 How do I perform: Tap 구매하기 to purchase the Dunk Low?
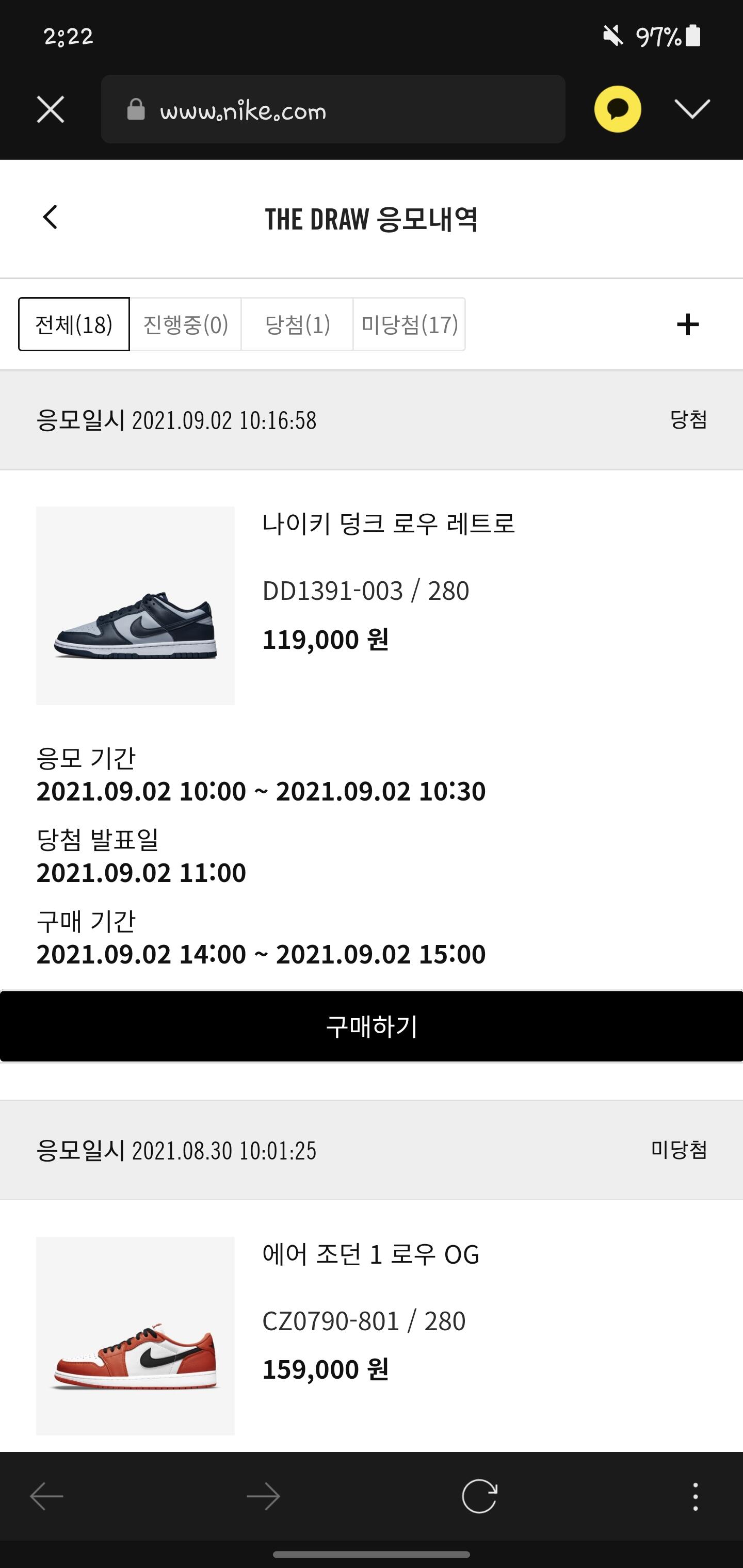point(372,1026)
